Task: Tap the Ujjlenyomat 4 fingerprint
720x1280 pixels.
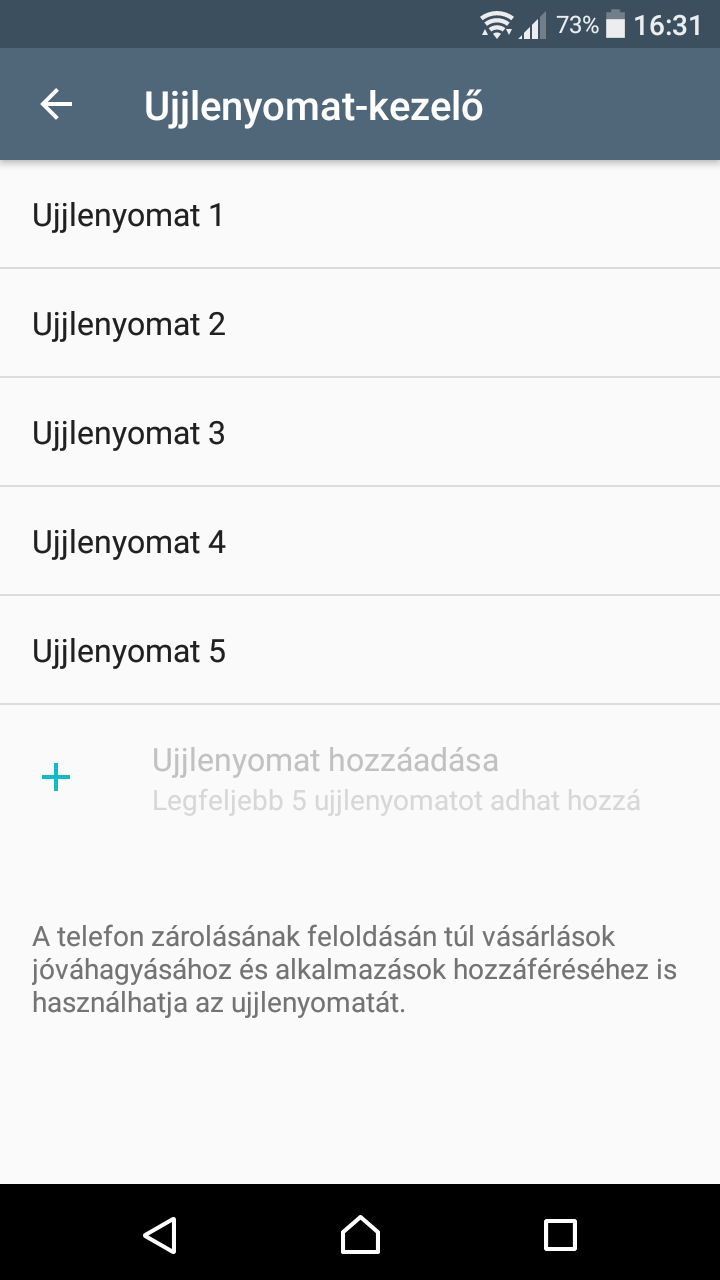Action: (x=360, y=541)
